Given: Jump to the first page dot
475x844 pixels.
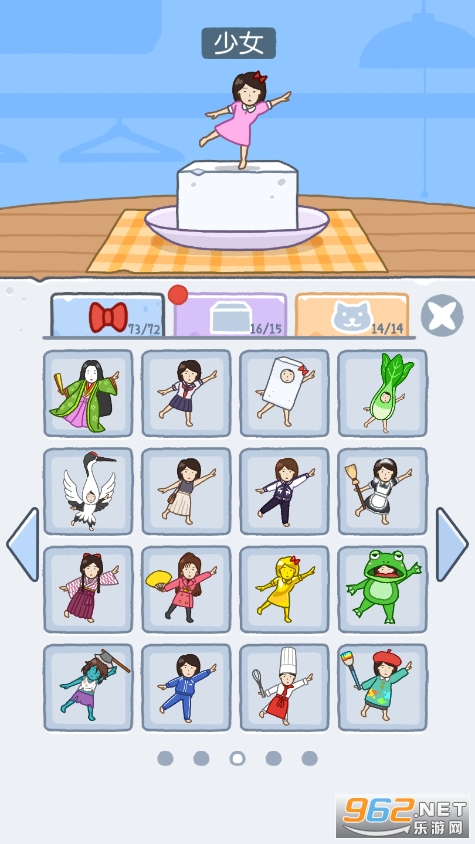Looking at the screenshot, I should (165, 758).
